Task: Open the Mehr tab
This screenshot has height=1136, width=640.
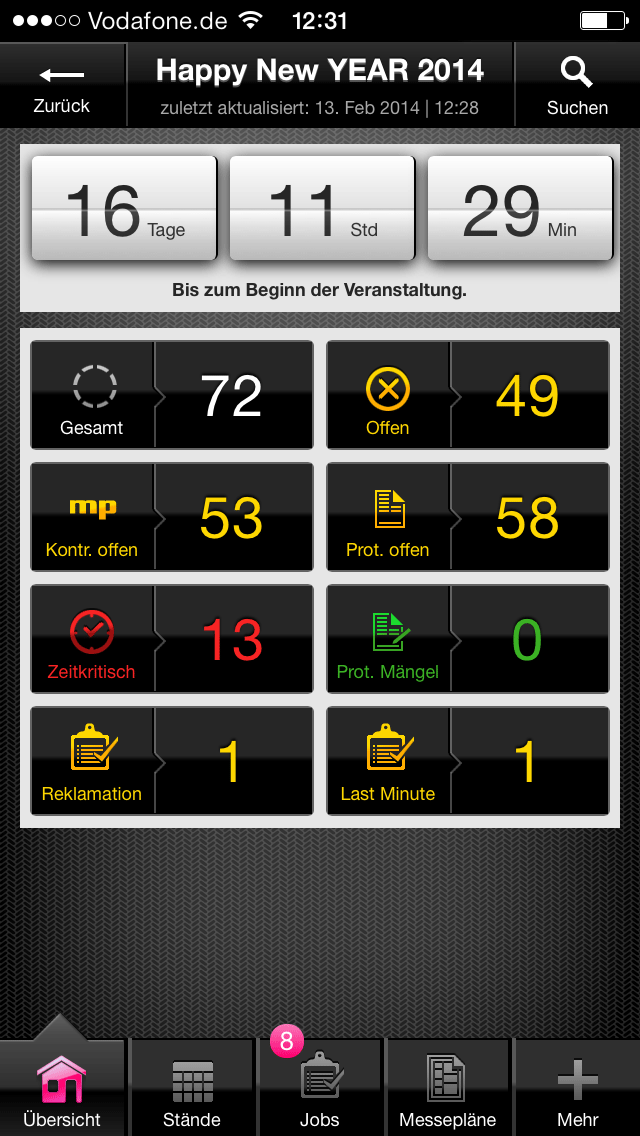Action: tap(577, 1087)
